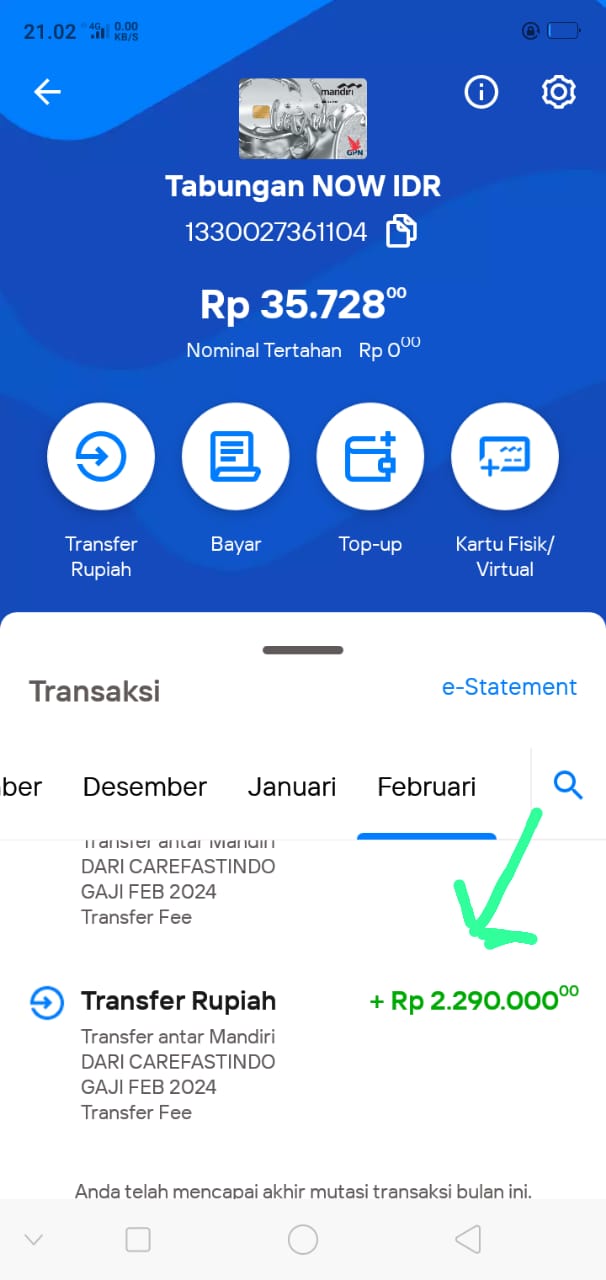
Task: Copy the account number
Action: click(x=401, y=232)
